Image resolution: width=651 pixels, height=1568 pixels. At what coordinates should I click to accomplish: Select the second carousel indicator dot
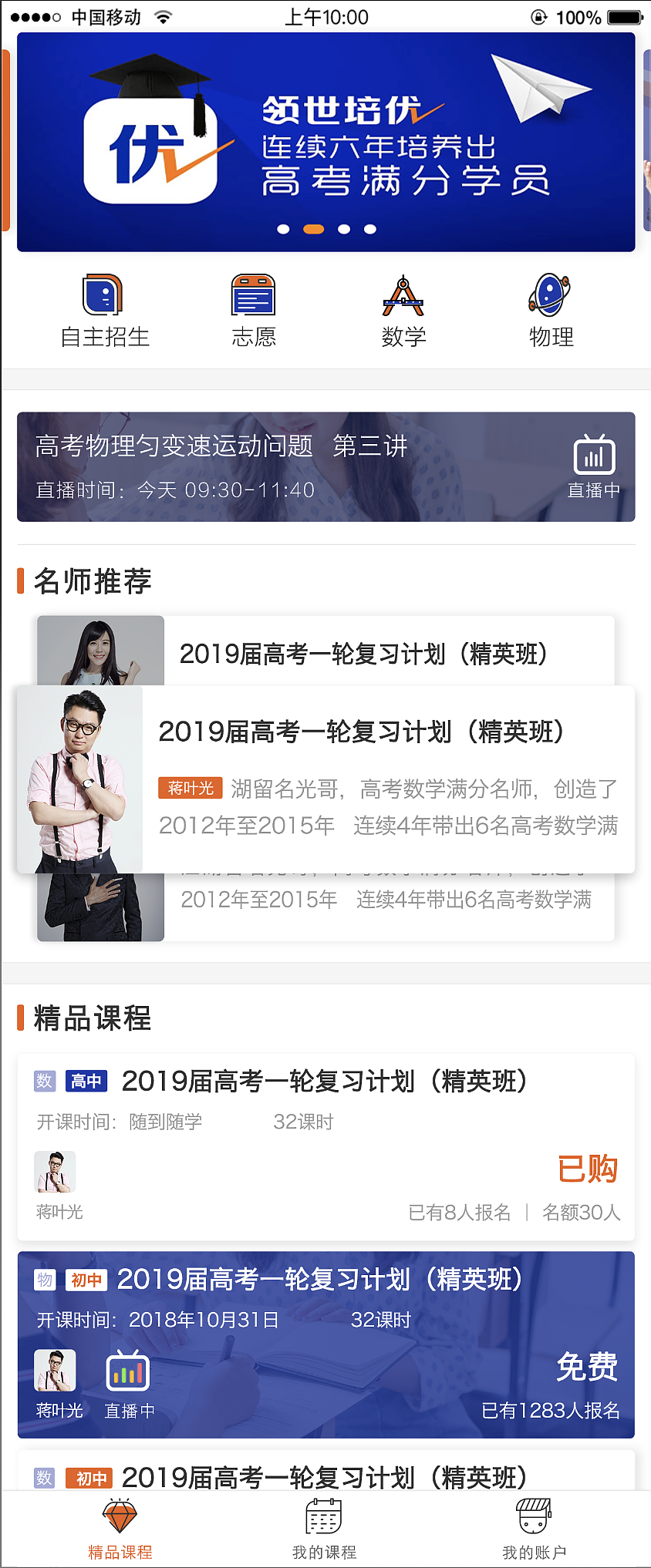312,227
